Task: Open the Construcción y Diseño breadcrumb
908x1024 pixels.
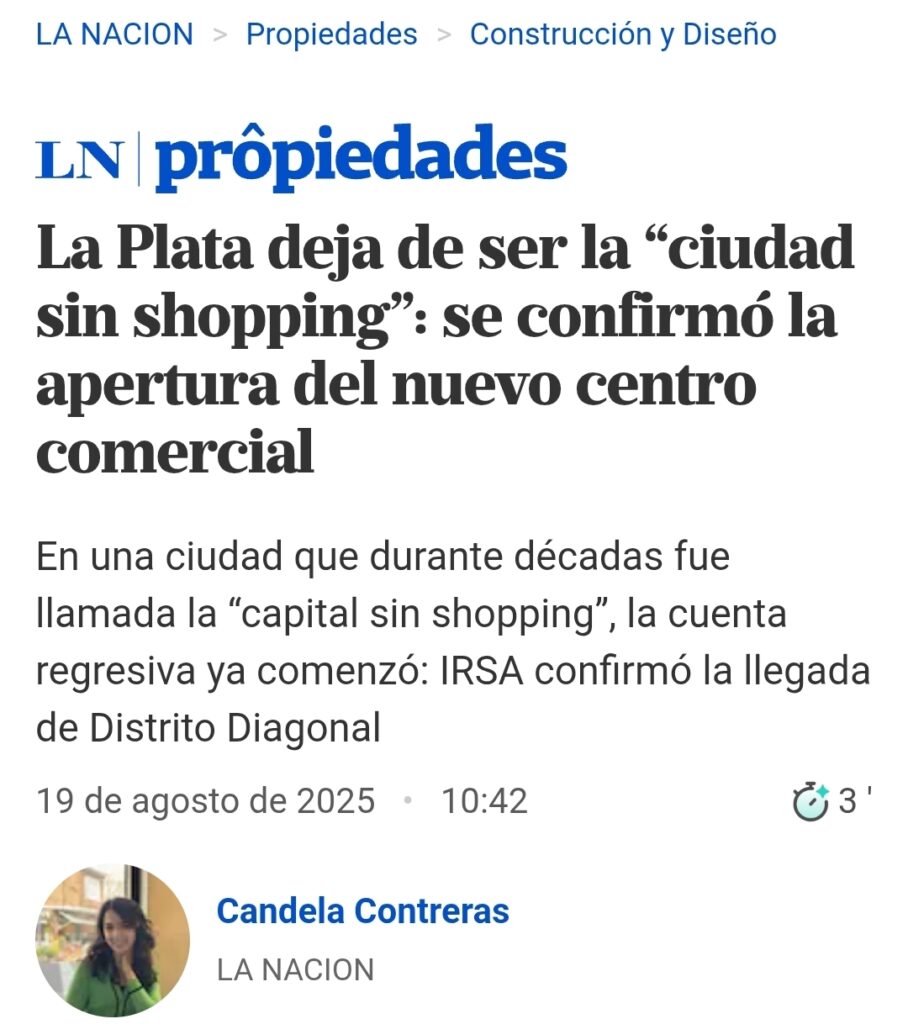Action: point(622,34)
